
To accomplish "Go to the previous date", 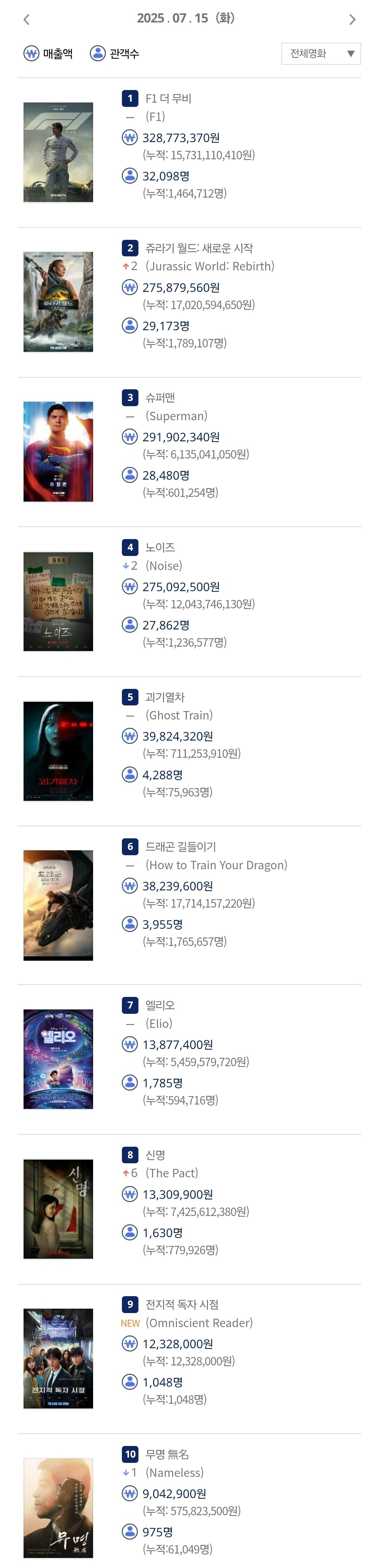I will click(x=26, y=19).
